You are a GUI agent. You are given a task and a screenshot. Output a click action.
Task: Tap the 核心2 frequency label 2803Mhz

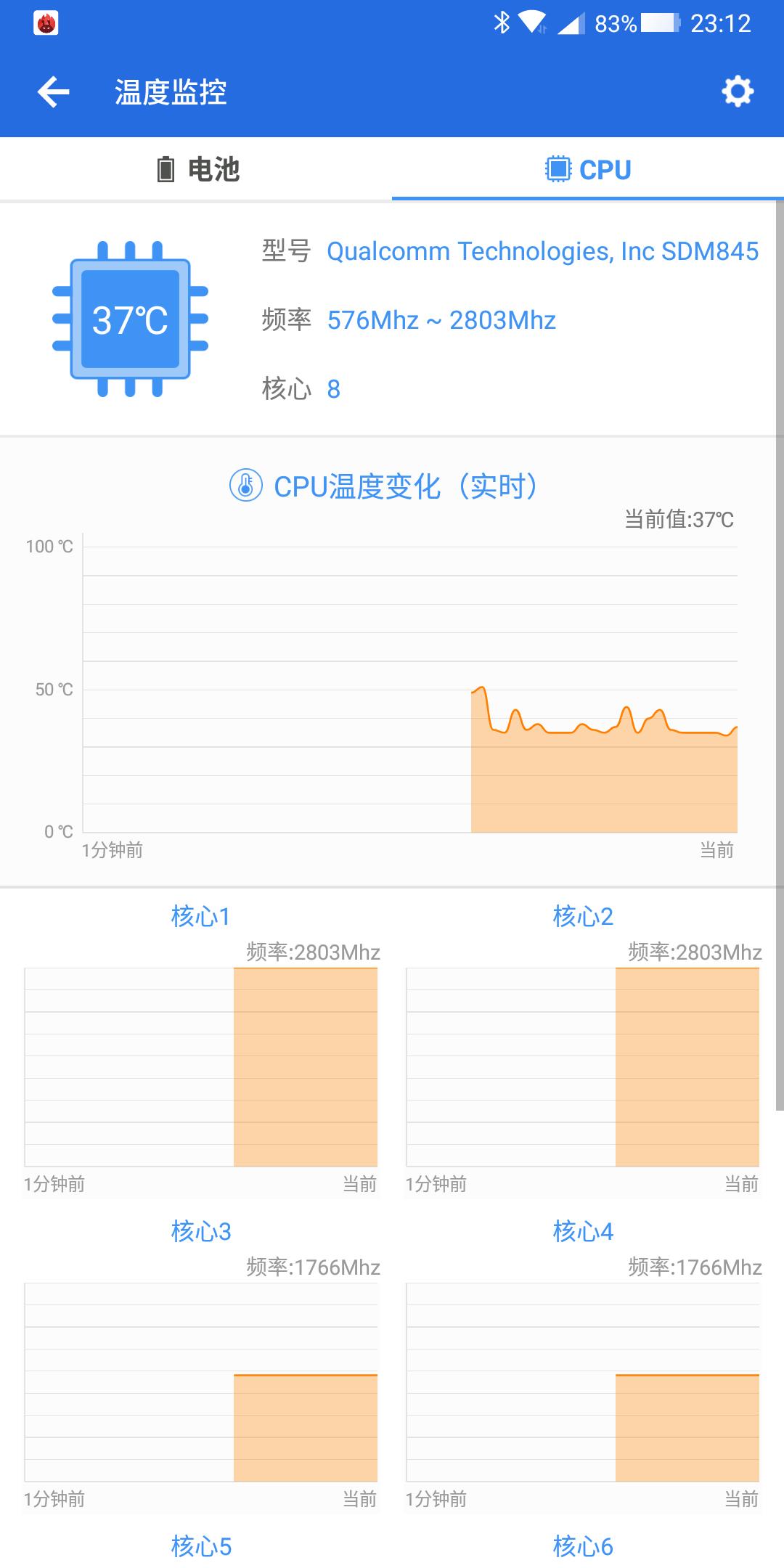click(x=695, y=951)
